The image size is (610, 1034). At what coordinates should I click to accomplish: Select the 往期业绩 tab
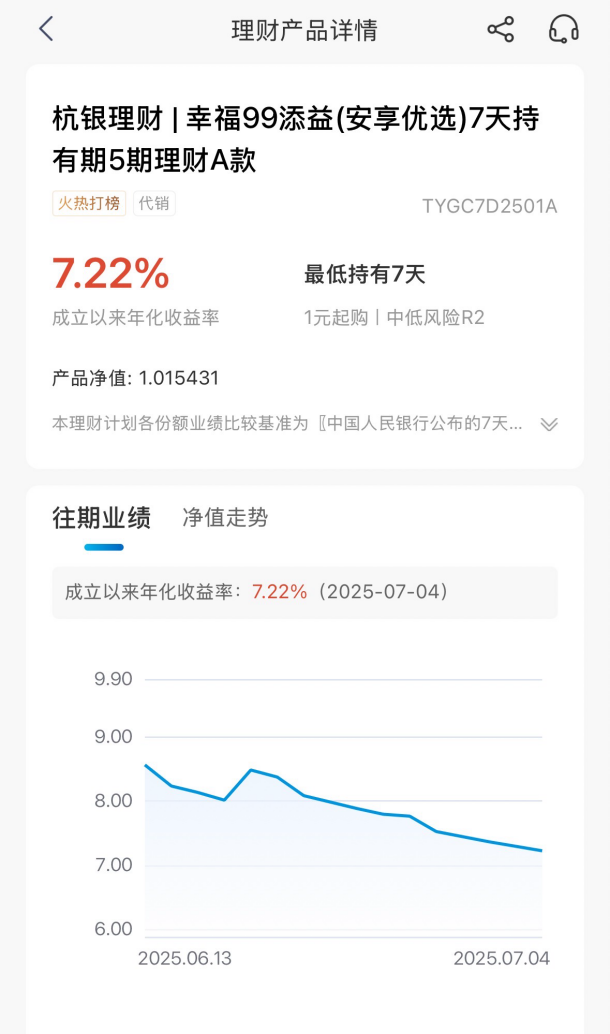[x=102, y=517]
